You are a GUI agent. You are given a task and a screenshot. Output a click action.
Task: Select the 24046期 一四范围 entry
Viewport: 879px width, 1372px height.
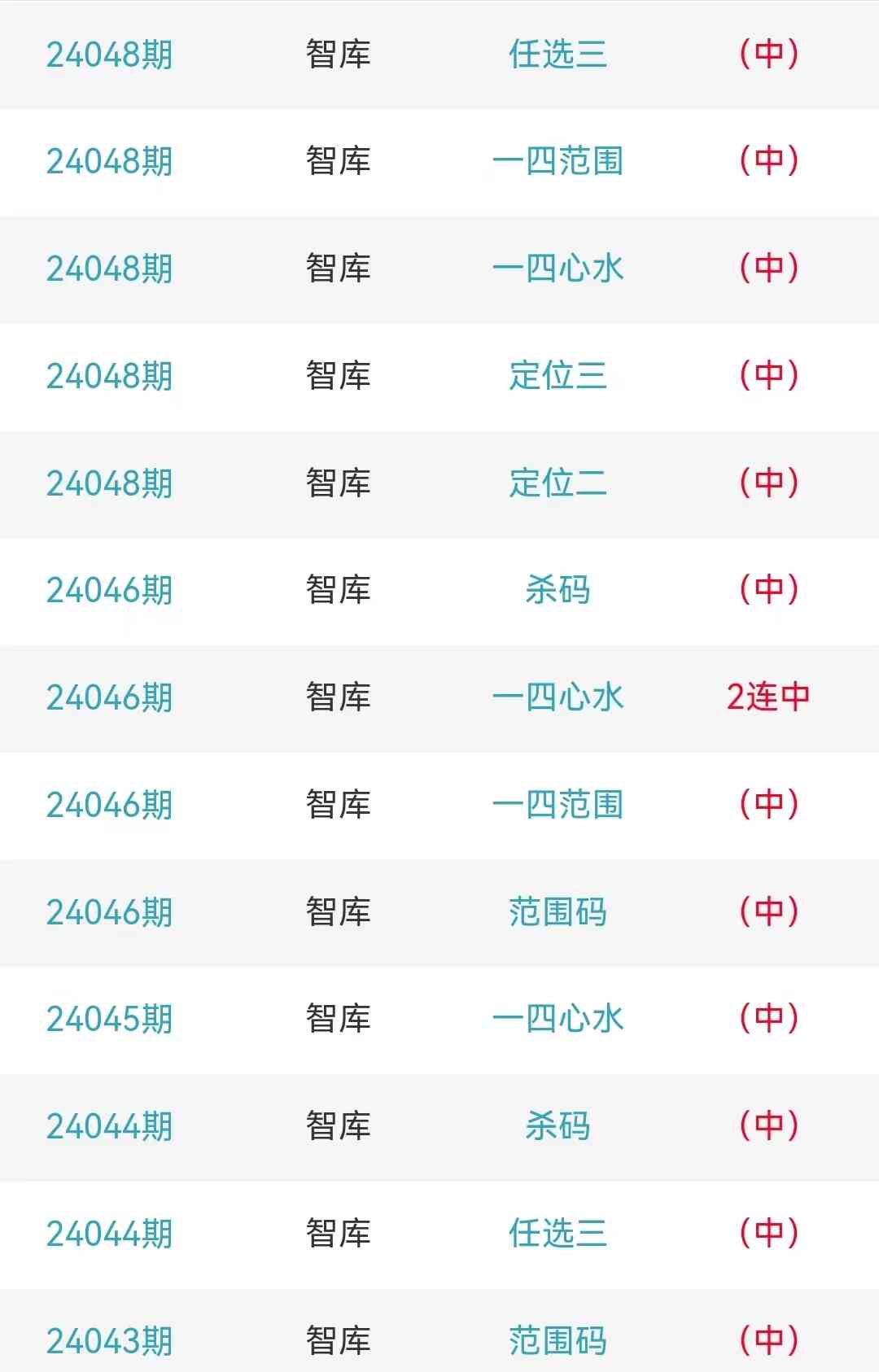558,805
